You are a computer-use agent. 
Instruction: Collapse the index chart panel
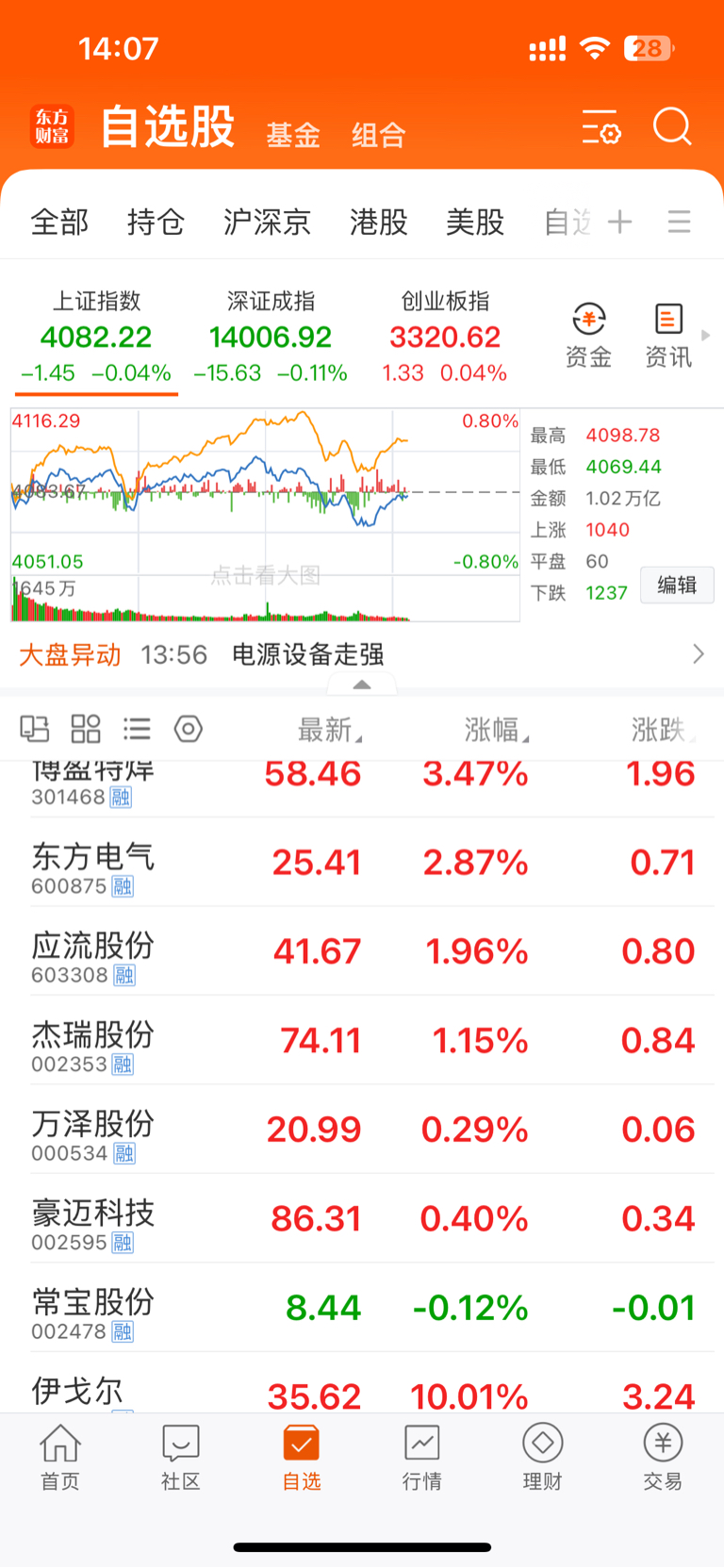pyautogui.click(x=362, y=685)
